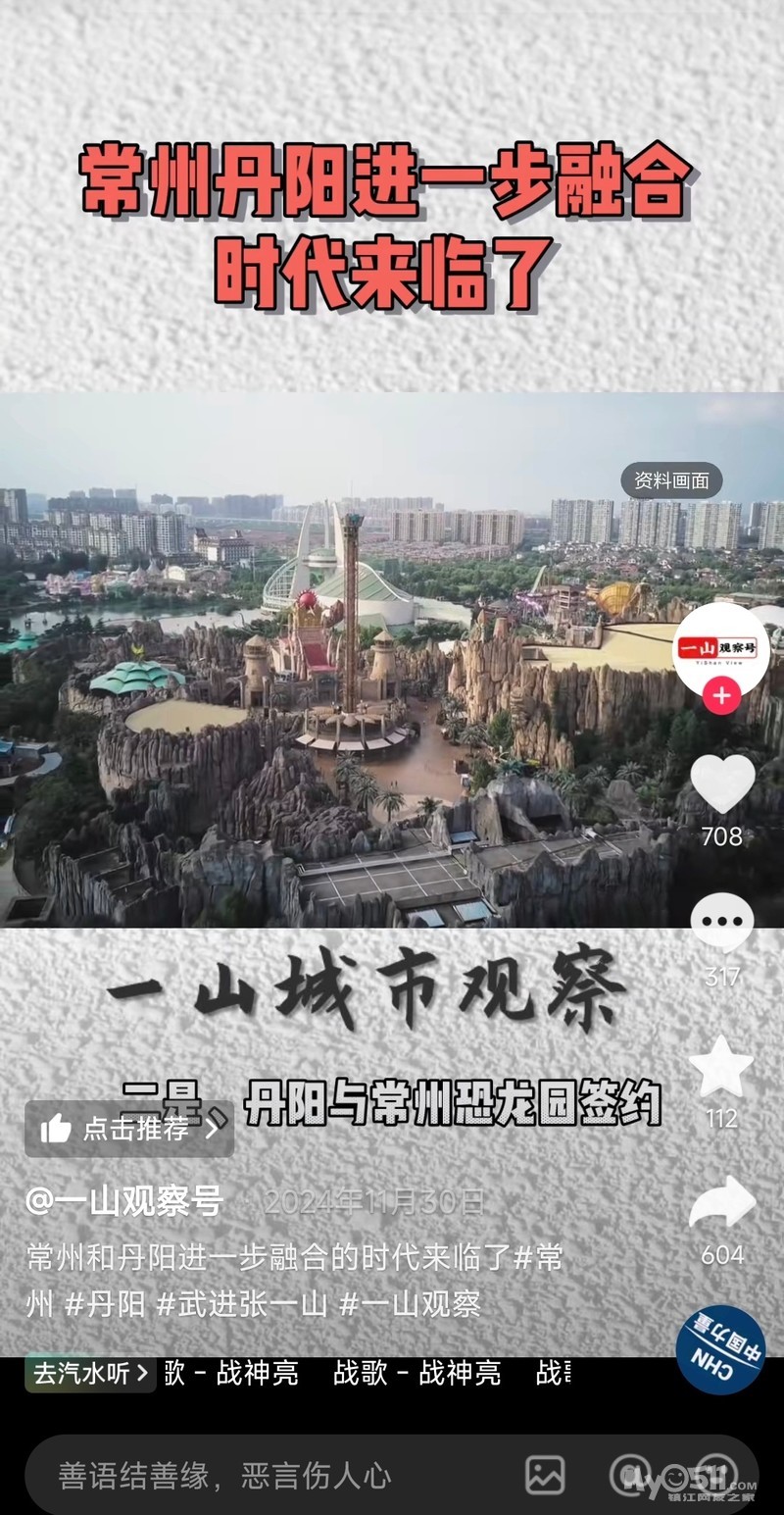The image size is (784, 1515).
Task: Tap 去汽水听 to listen in Qishui
Action: (x=90, y=1374)
